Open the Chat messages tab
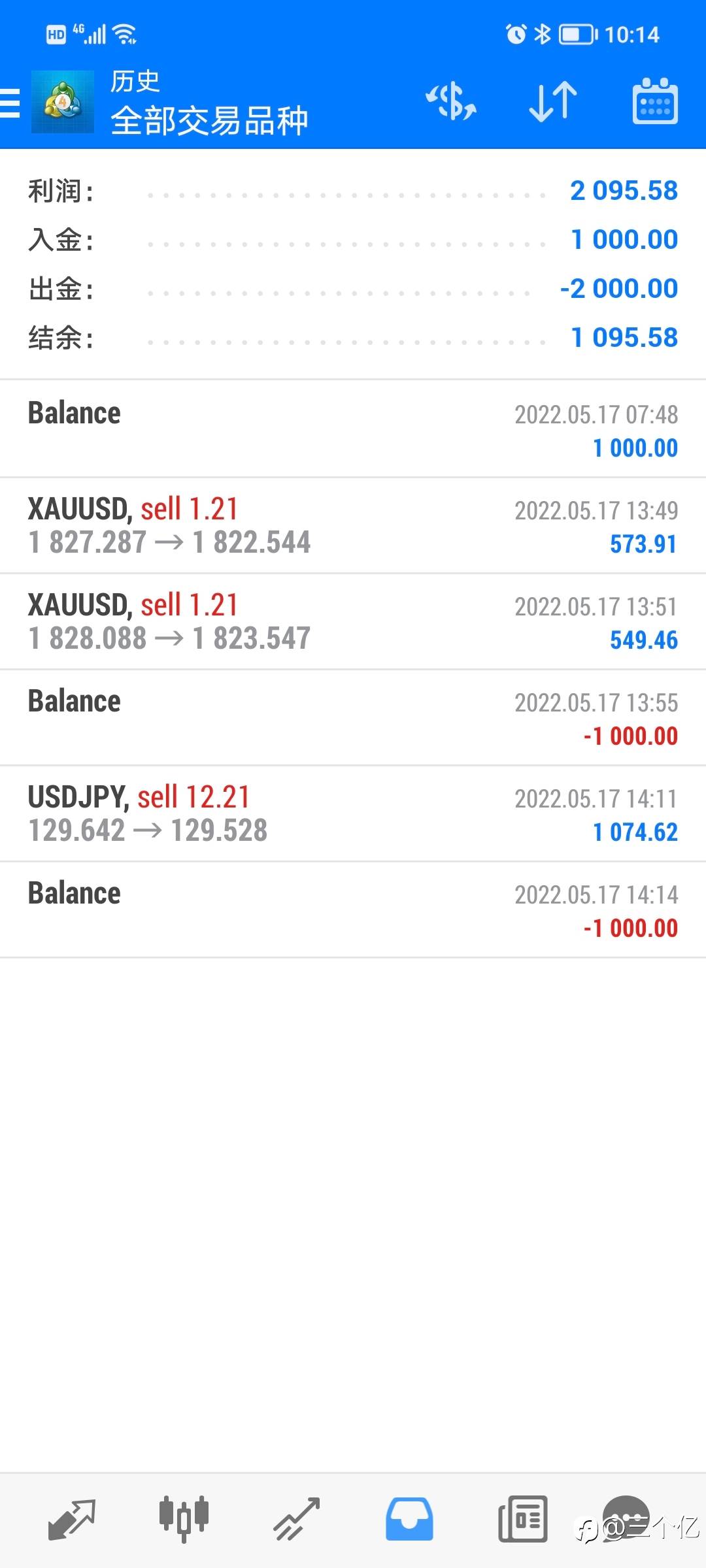Viewport: 706px width, 1568px height. point(626,1518)
